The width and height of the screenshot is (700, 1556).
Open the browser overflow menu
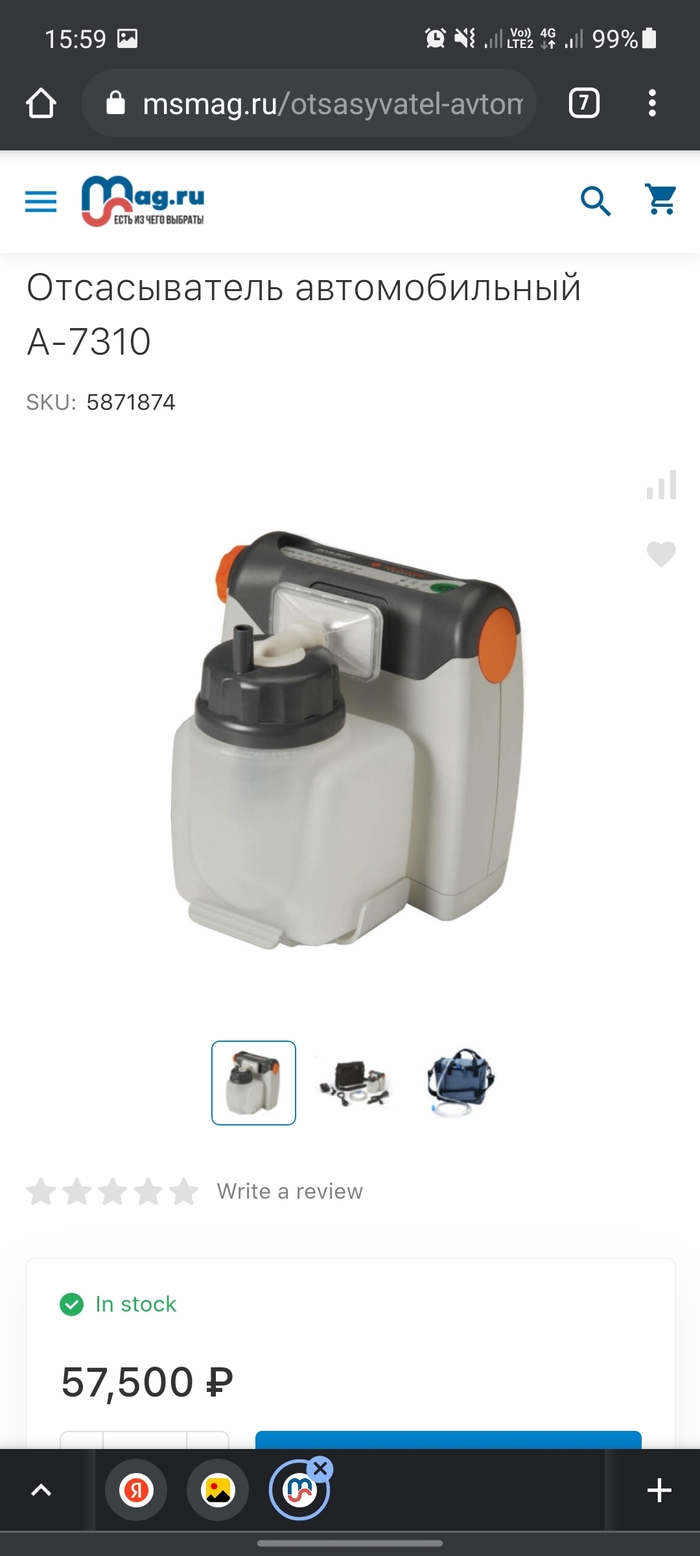652,103
